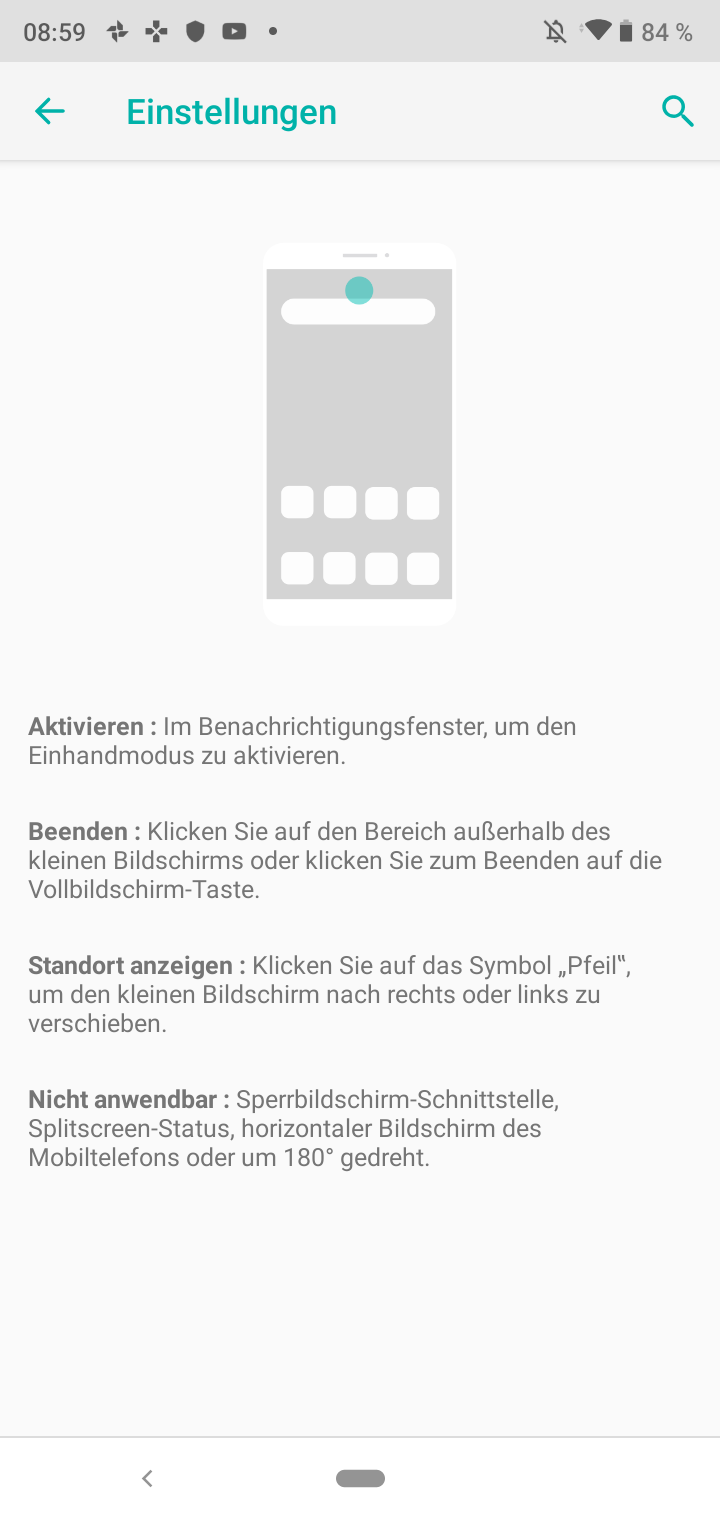Go back using the app bar arrow
This screenshot has width=720, height=1520.
pos(49,112)
